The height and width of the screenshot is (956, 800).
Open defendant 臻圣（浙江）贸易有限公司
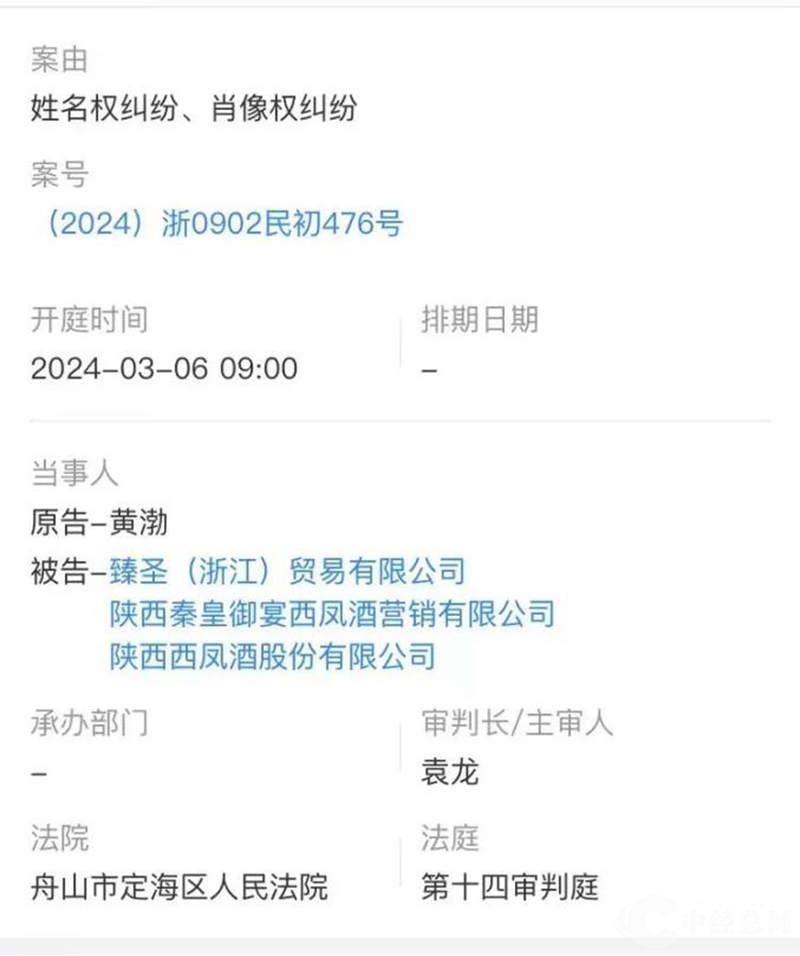[288, 571]
